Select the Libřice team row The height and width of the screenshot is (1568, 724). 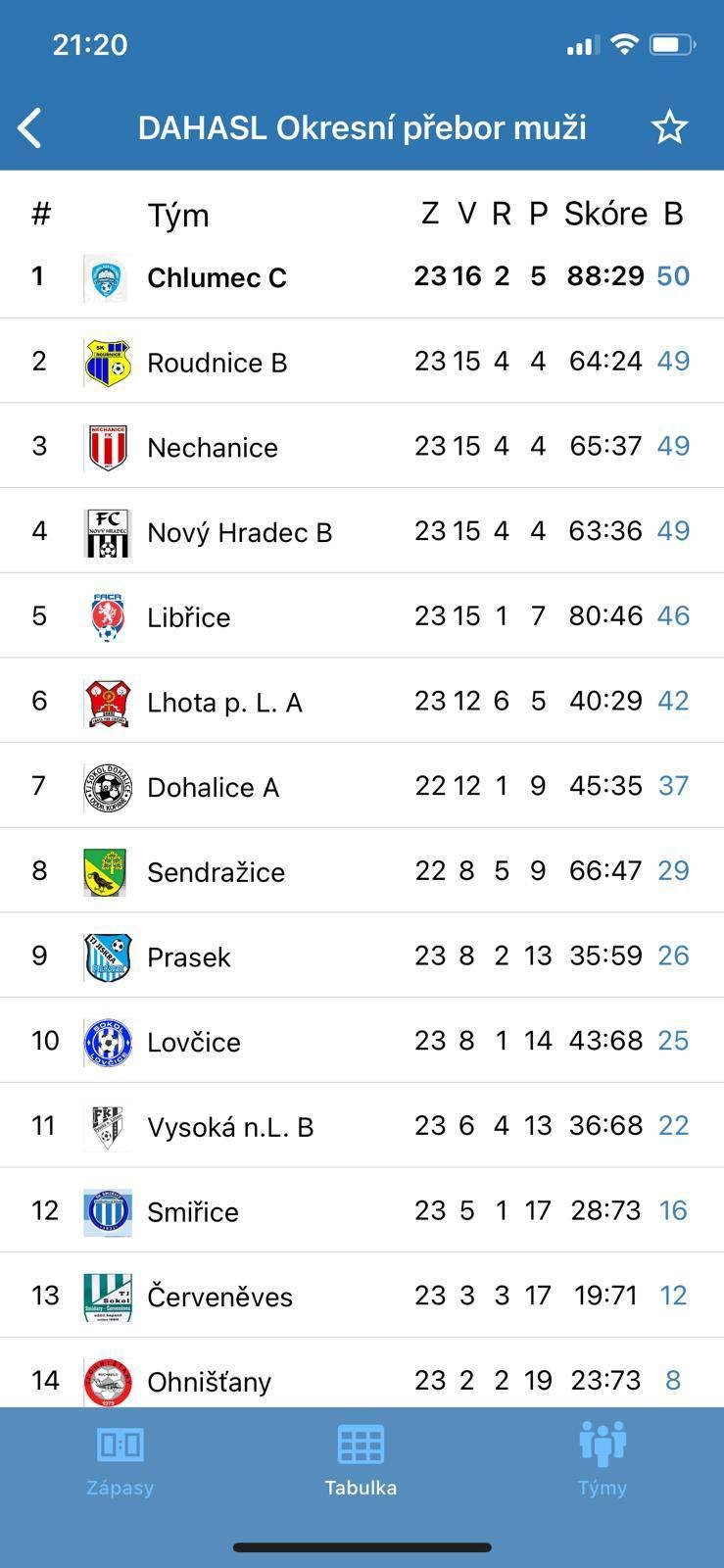362,615
